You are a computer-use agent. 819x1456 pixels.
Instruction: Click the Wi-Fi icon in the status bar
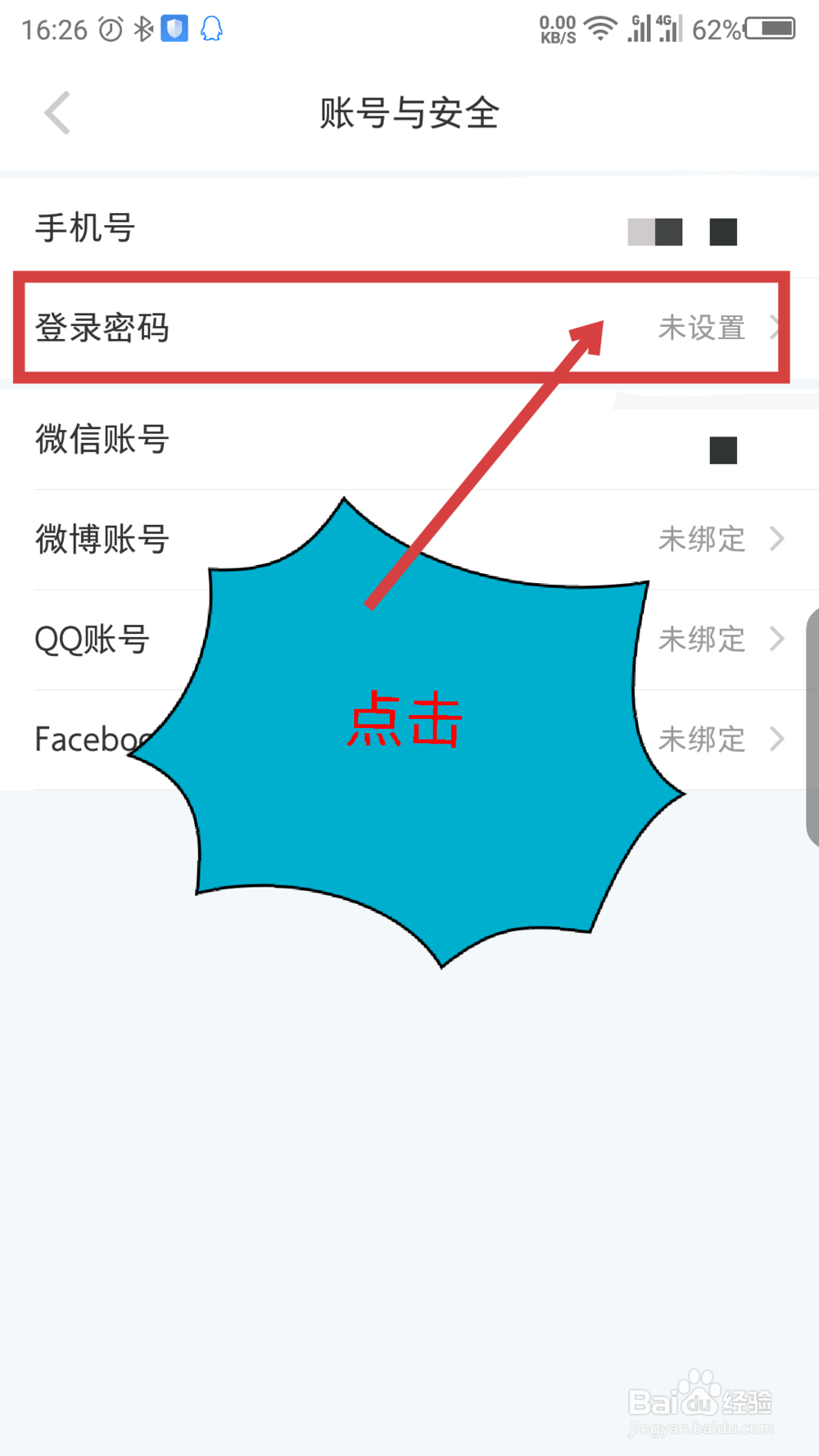tap(599, 27)
